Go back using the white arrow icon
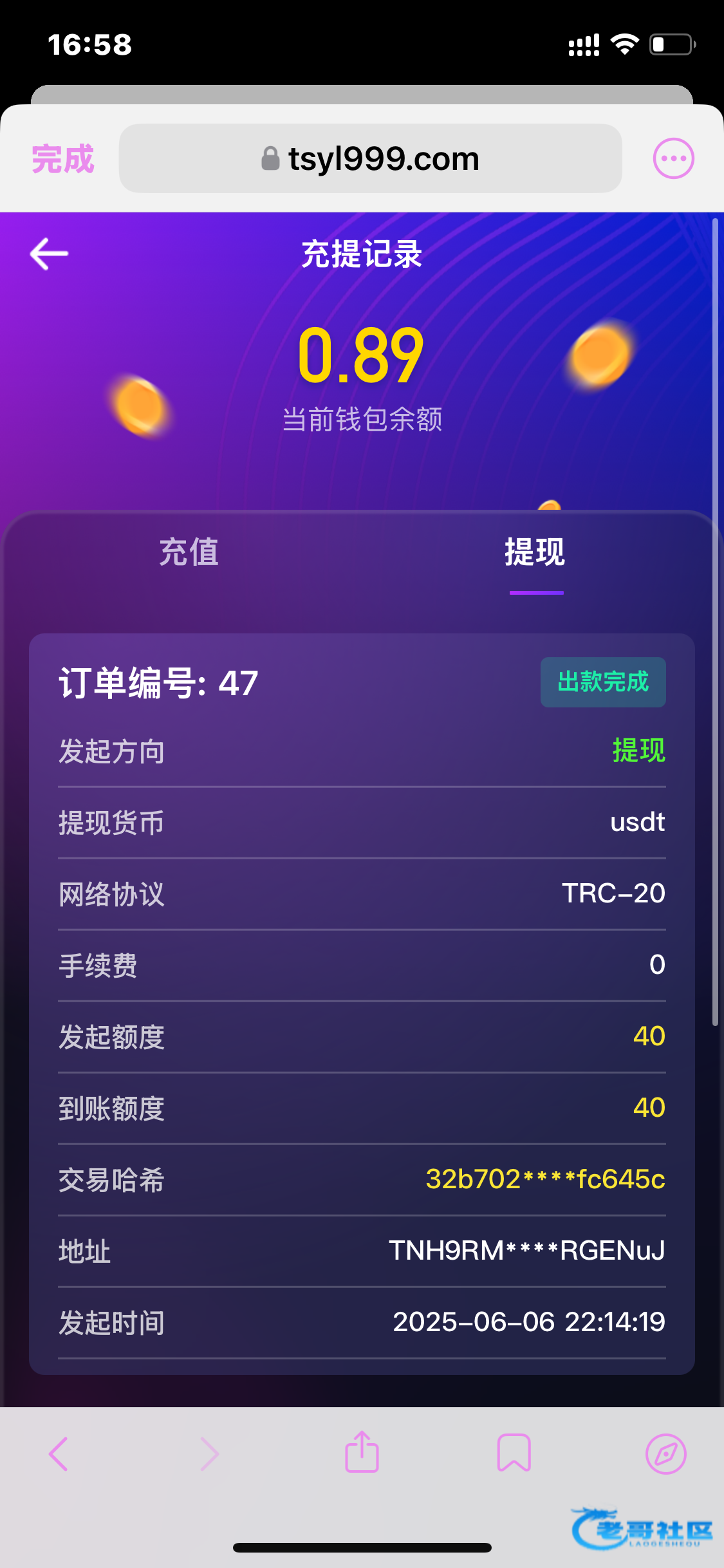This screenshot has height=1568, width=724. click(50, 254)
